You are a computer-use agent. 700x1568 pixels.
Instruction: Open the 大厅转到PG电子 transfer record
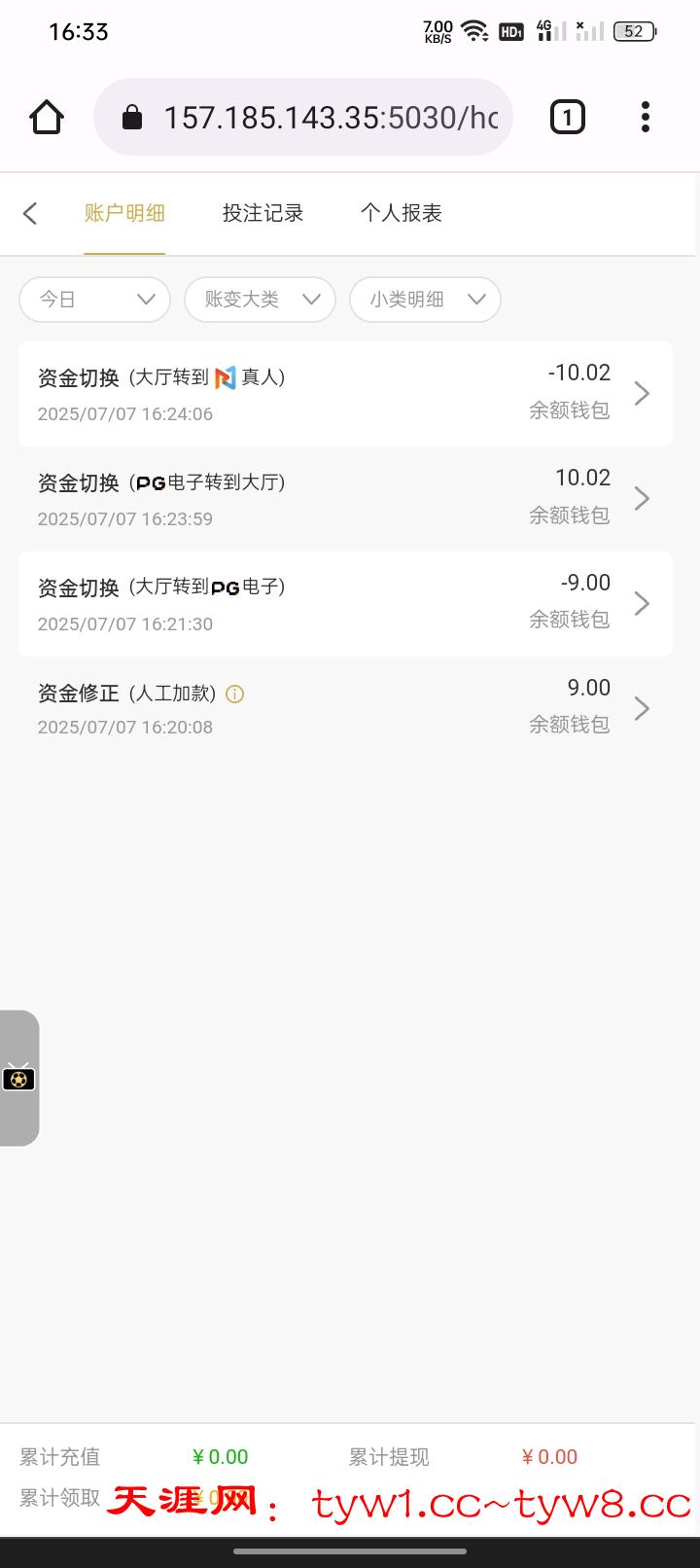pyautogui.click(x=345, y=604)
